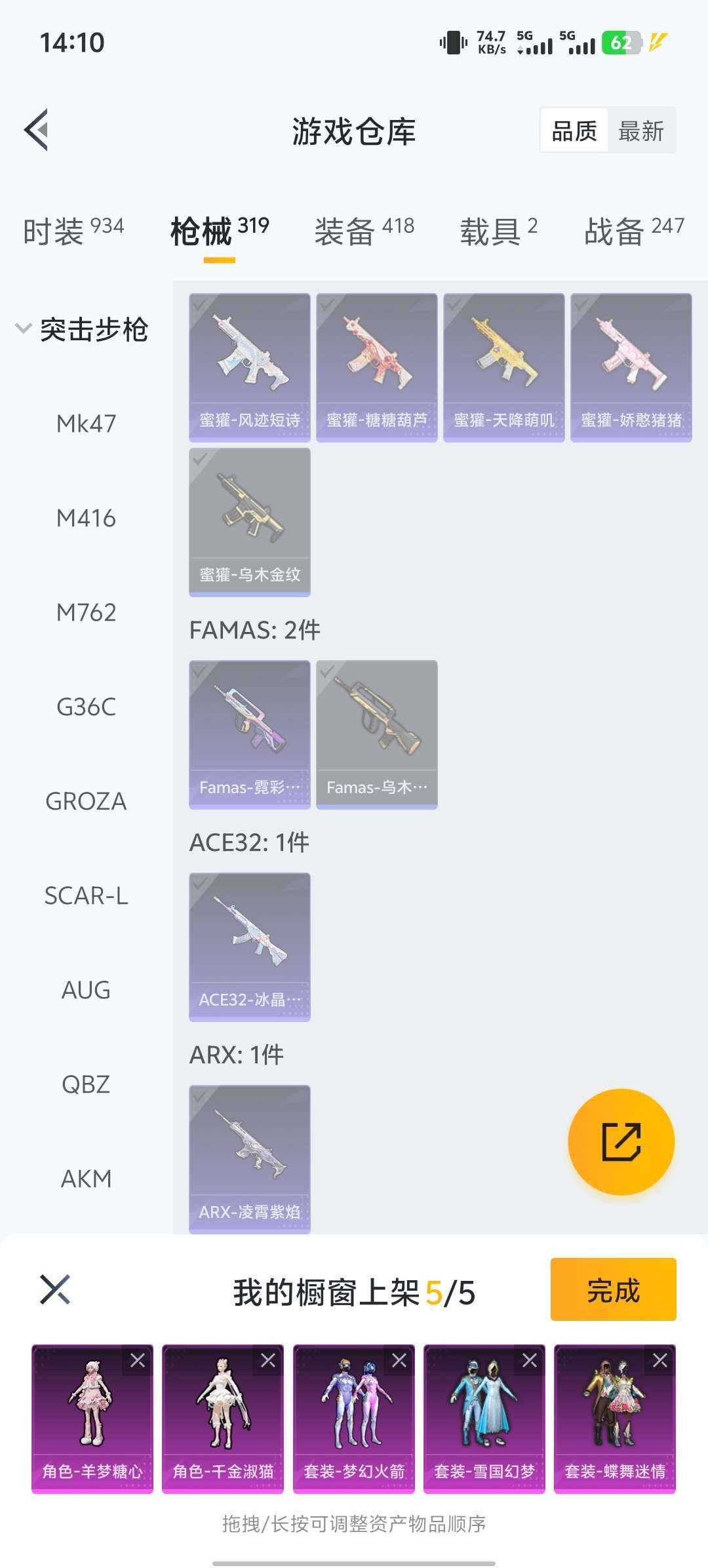Viewport: 708px width, 1568px height.
Task: Sort by 品质
Action: point(574,131)
